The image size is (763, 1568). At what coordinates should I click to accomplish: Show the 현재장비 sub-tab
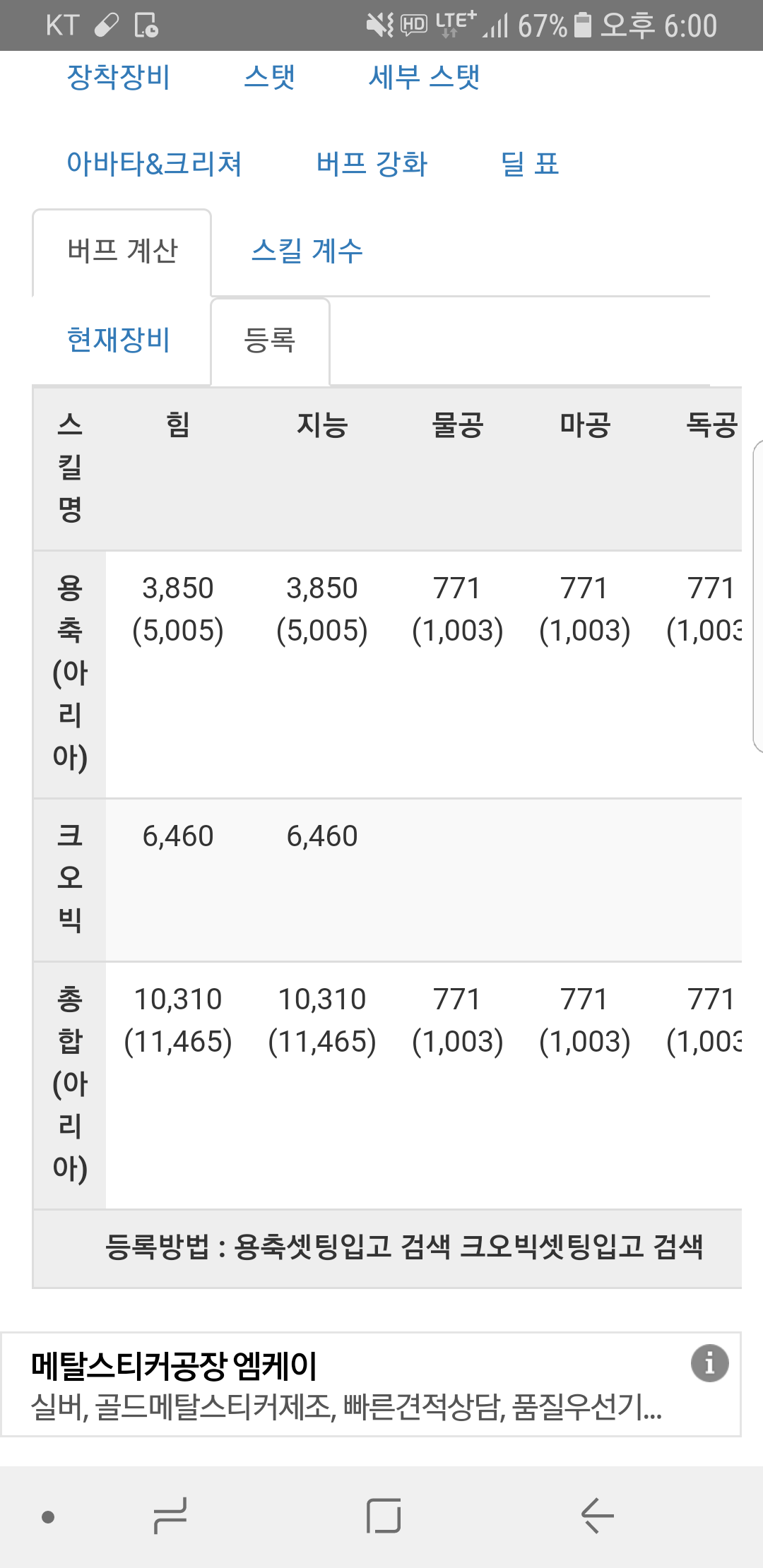119,340
